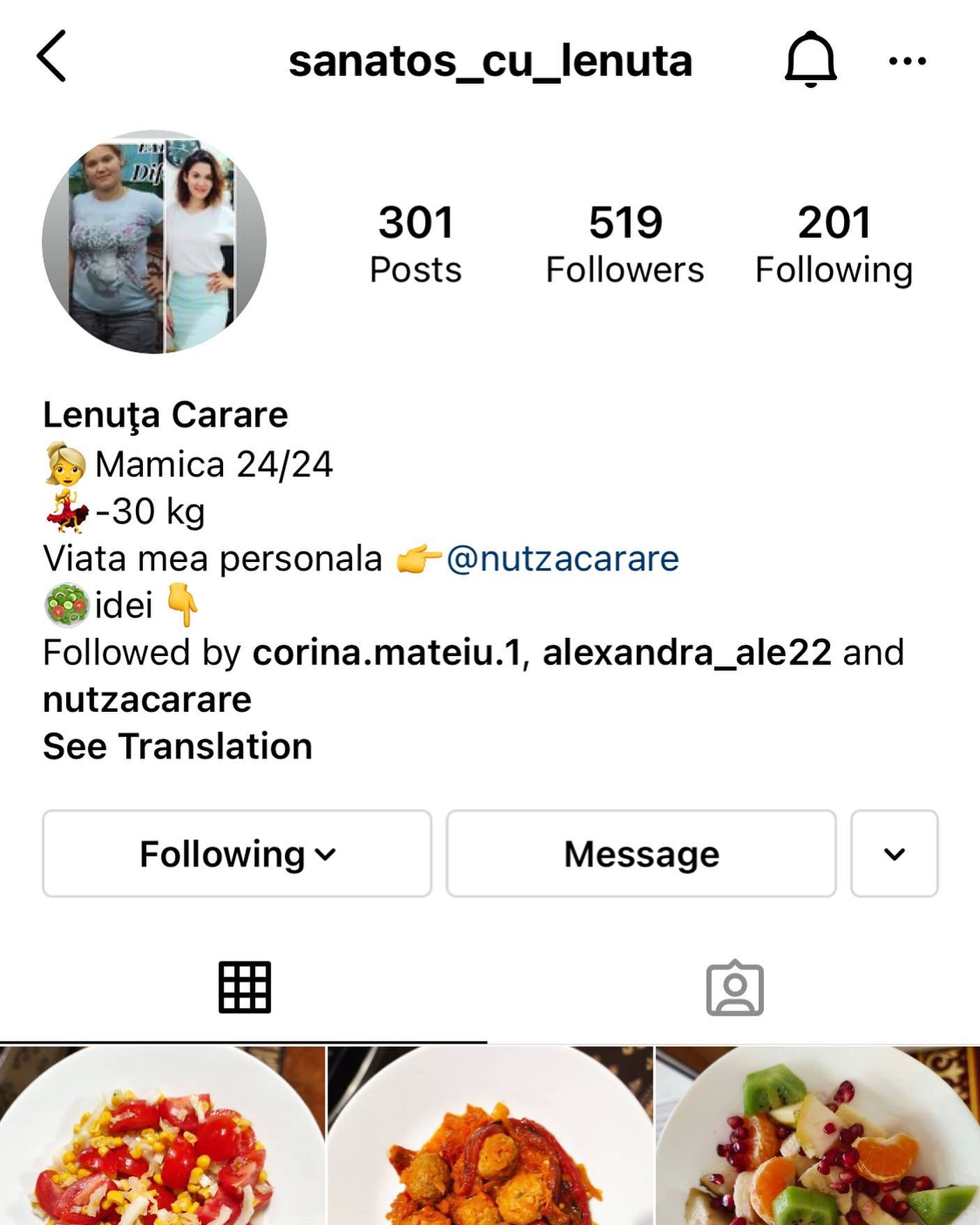View the profile picture of sanatos_cu_lenuta
The height and width of the screenshot is (1225, 980).
[154, 241]
